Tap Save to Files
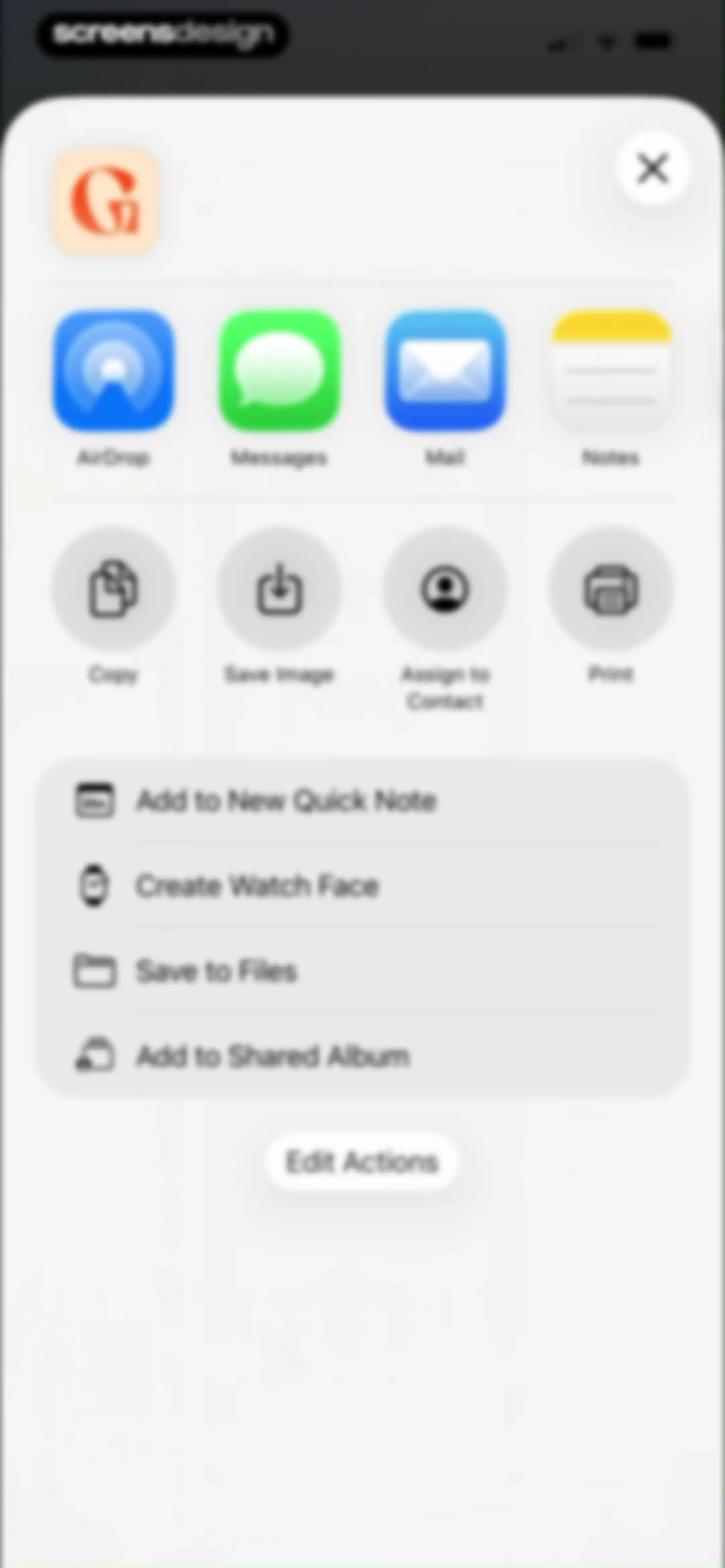The width and height of the screenshot is (725, 1568). tap(362, 971)
